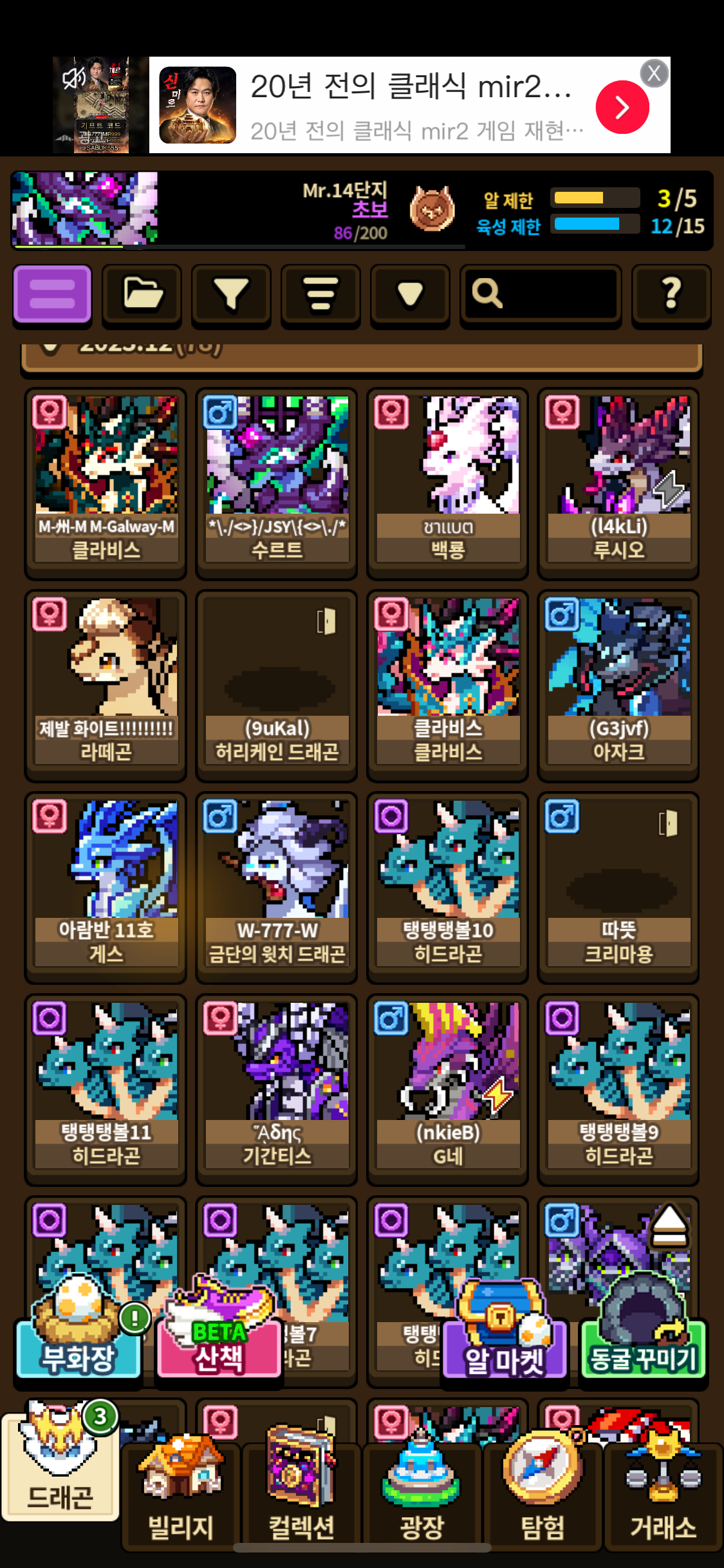Close the mir2 ad banner
The width and height of the screenshot is (724, 1568).
click(x=654, y=73)
